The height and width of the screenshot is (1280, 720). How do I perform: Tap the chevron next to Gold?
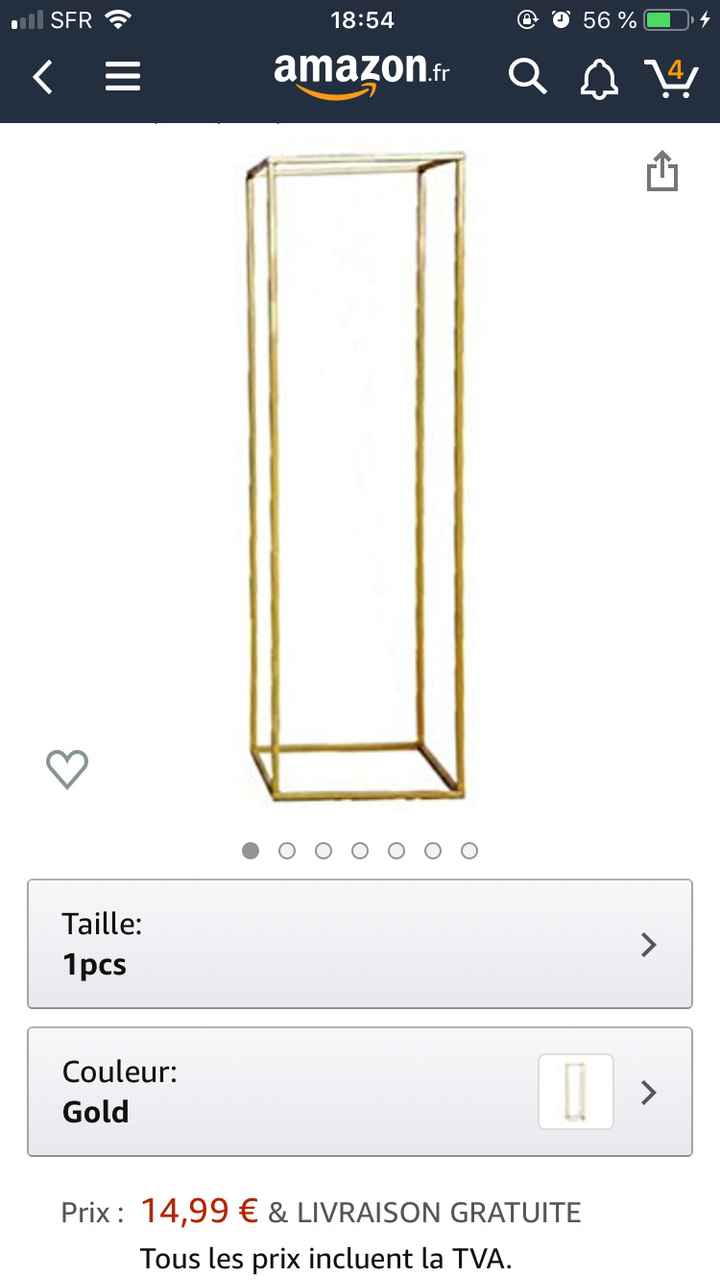pos(648,1092)
